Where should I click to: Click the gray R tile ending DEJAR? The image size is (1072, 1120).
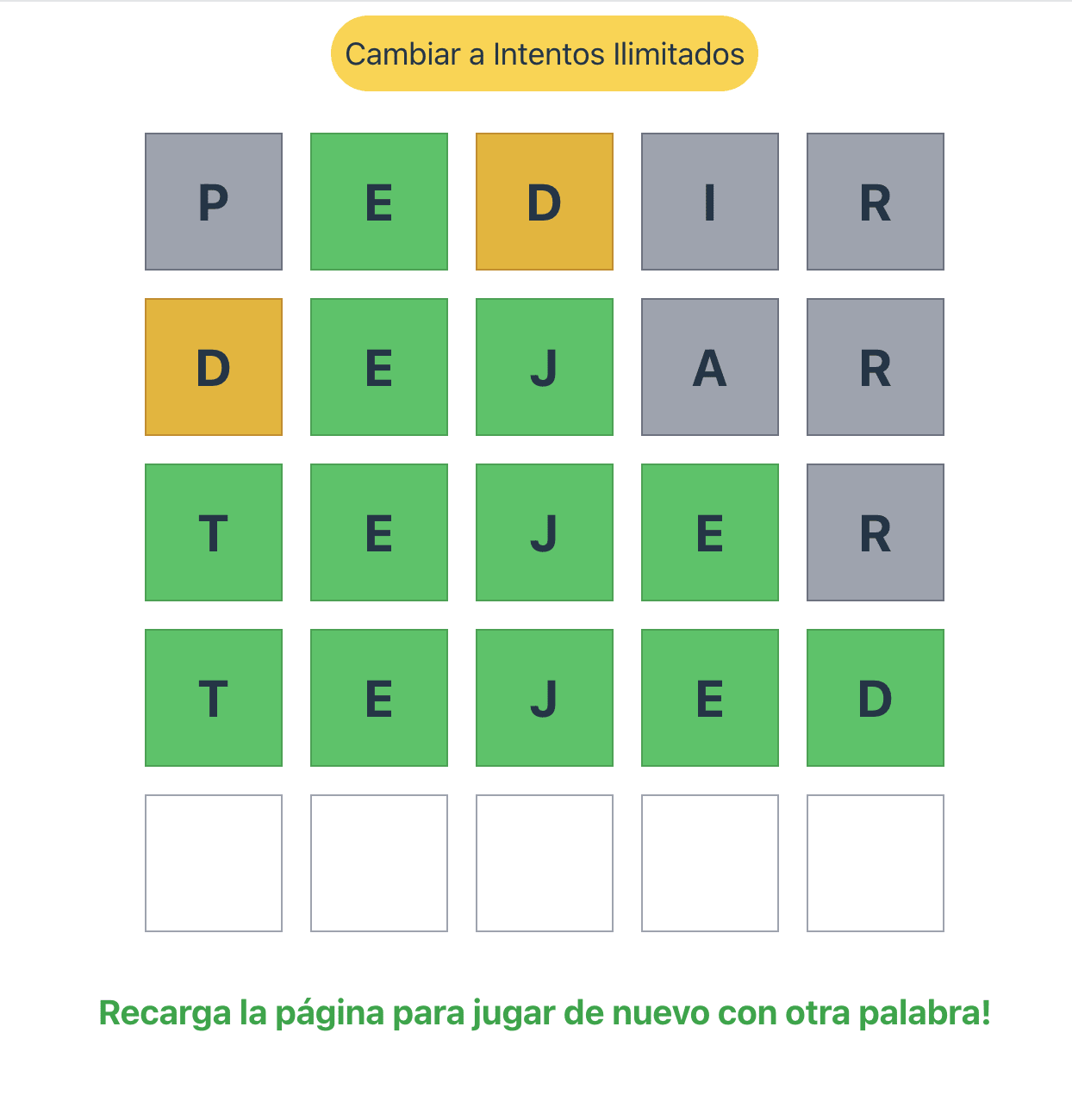pos(875,366)
